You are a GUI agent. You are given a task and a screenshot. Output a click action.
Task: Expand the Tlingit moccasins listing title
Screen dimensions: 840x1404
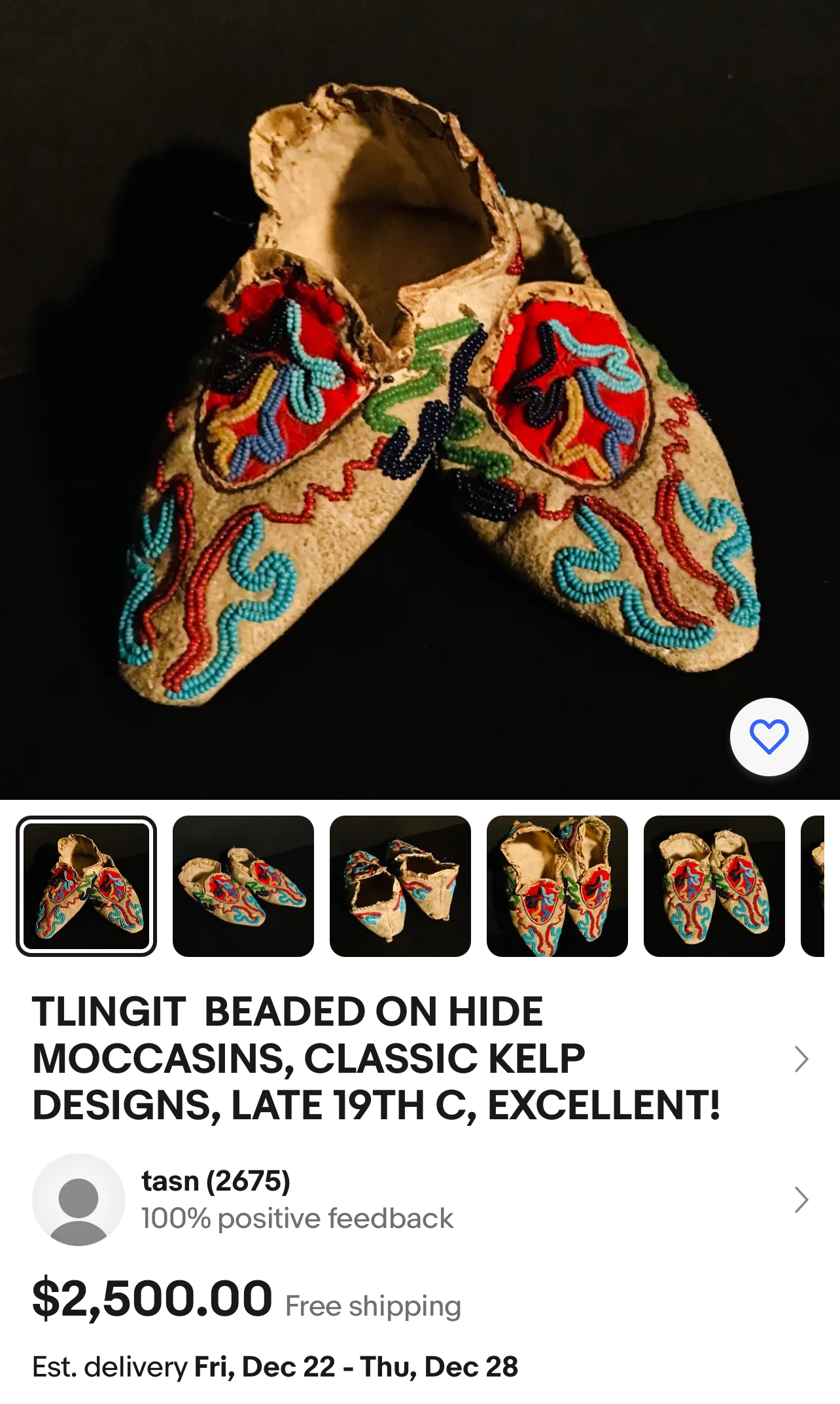(420, 1058)
